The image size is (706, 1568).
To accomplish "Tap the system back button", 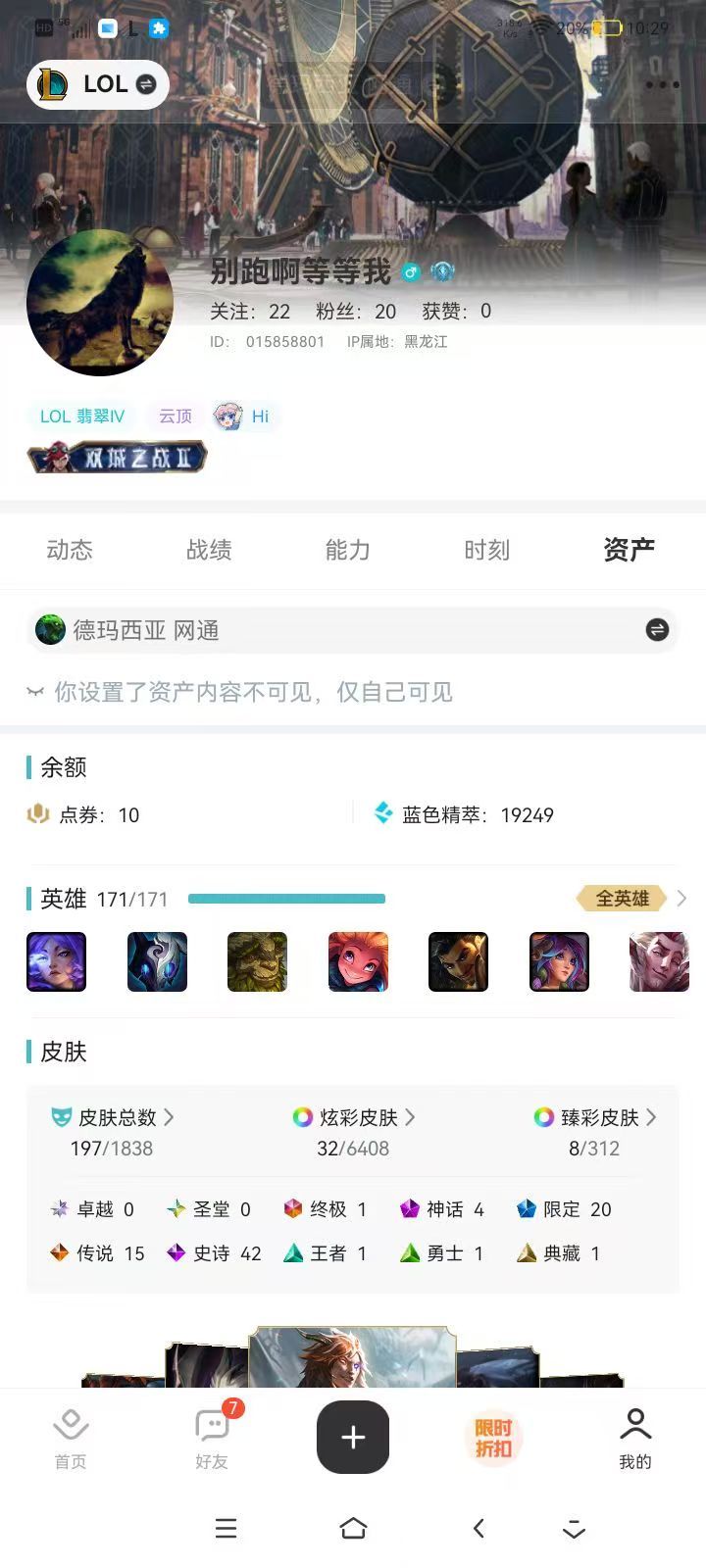I will pos(479,1528).
